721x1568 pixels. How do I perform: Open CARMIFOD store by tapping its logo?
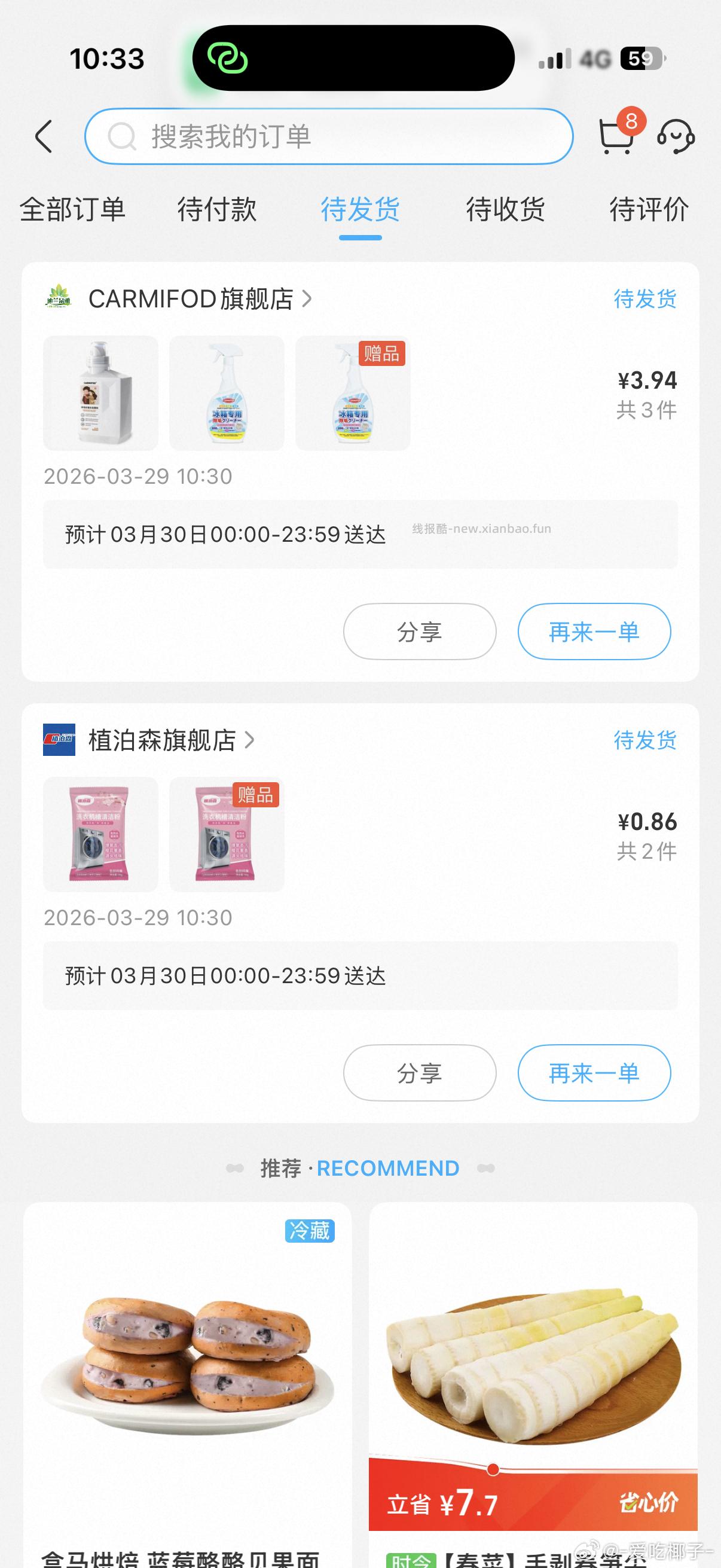[x=60, y=298]
